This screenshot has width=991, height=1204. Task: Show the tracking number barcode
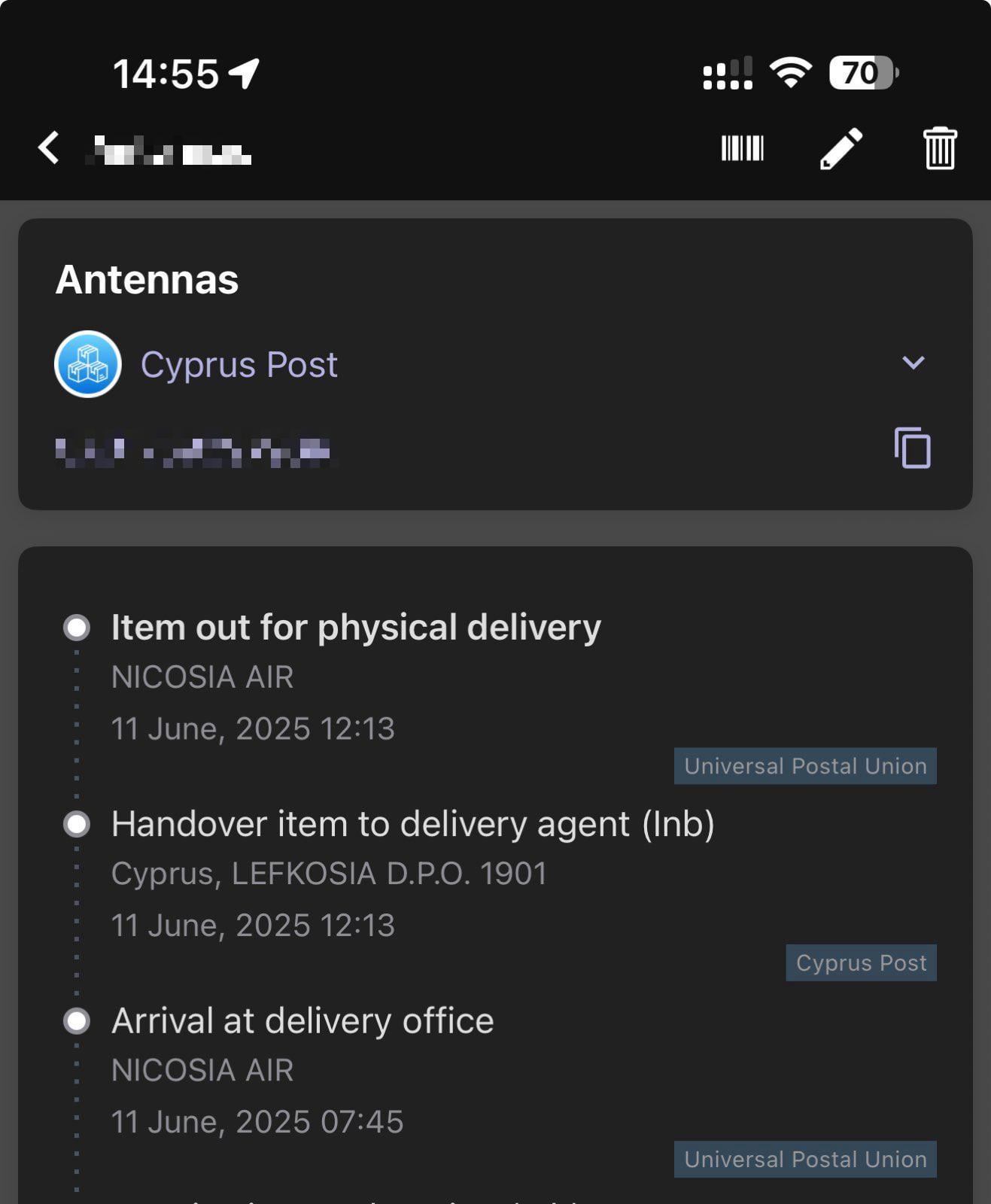point(742,148)
